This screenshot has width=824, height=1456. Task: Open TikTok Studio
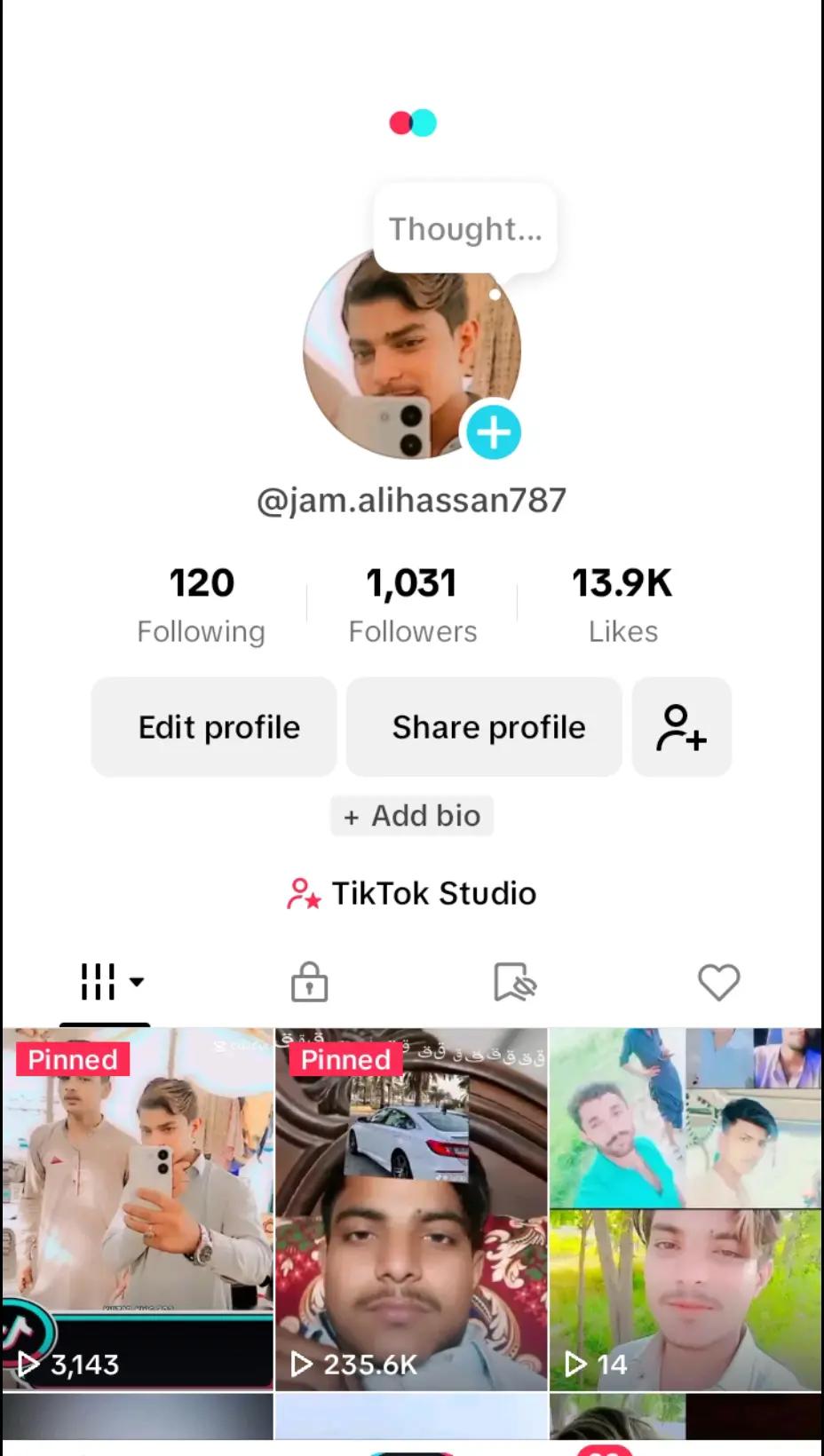coord(412,893)
